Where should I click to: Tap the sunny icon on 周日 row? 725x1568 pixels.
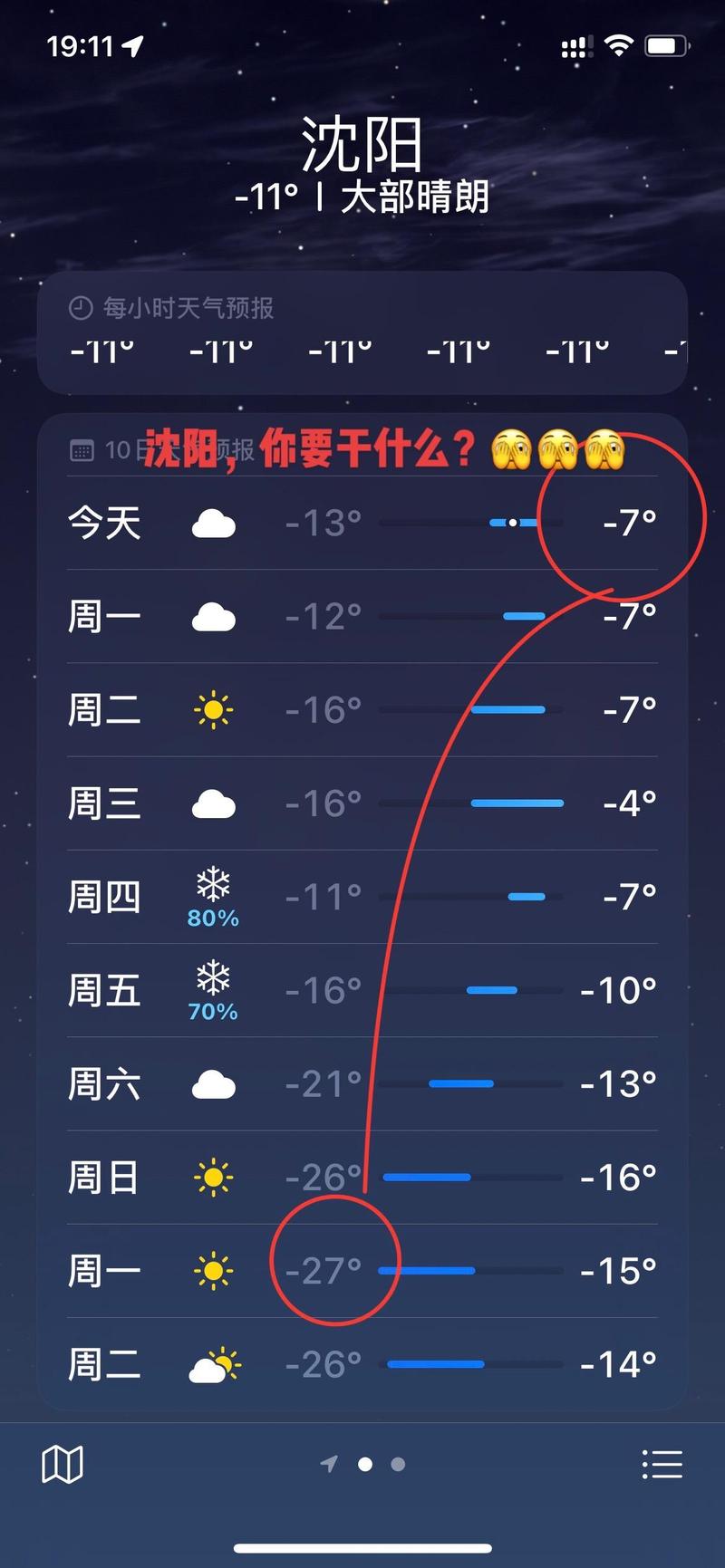coord(213,1176)
